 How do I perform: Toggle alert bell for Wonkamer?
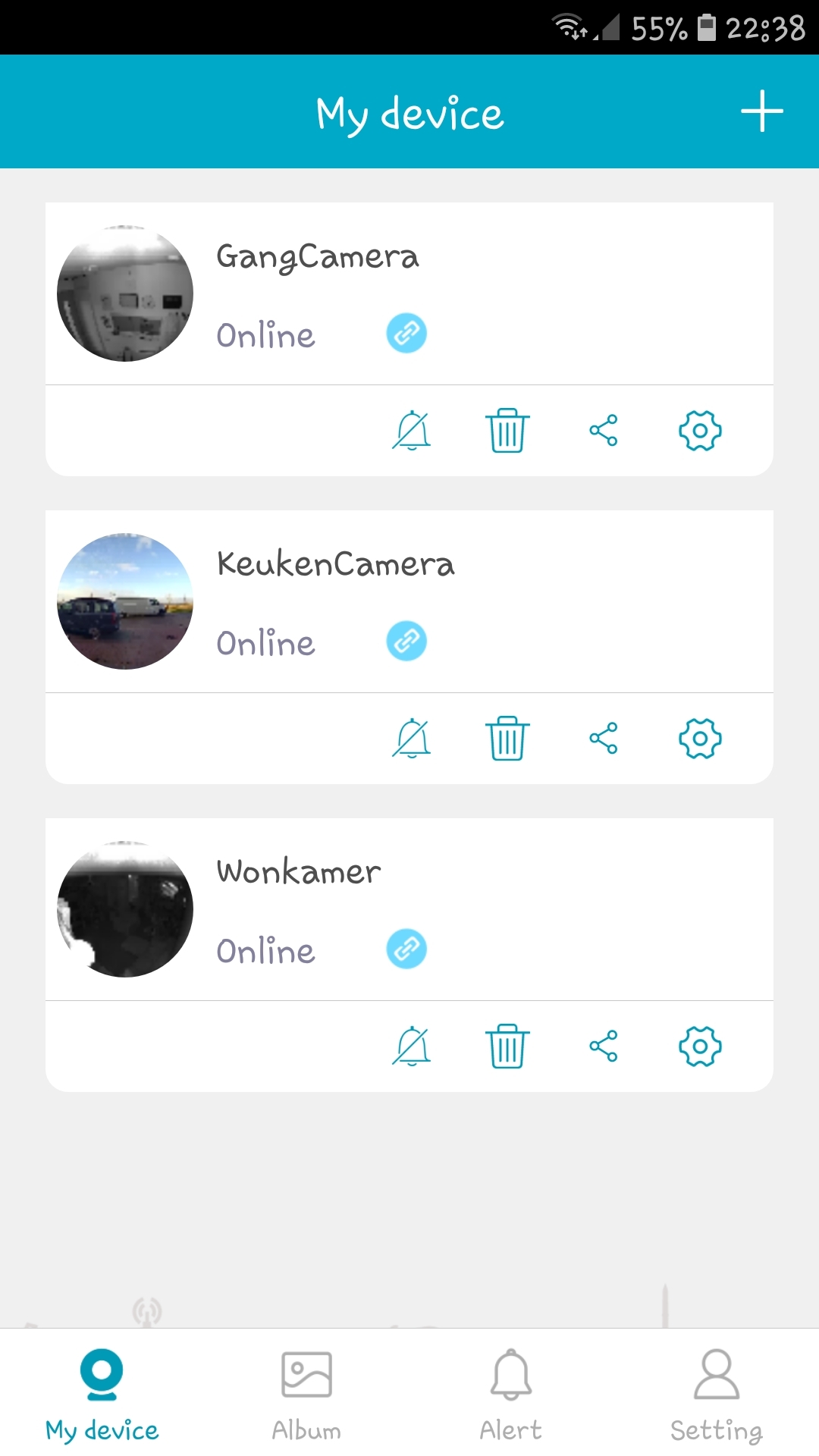pos(412,1046)
